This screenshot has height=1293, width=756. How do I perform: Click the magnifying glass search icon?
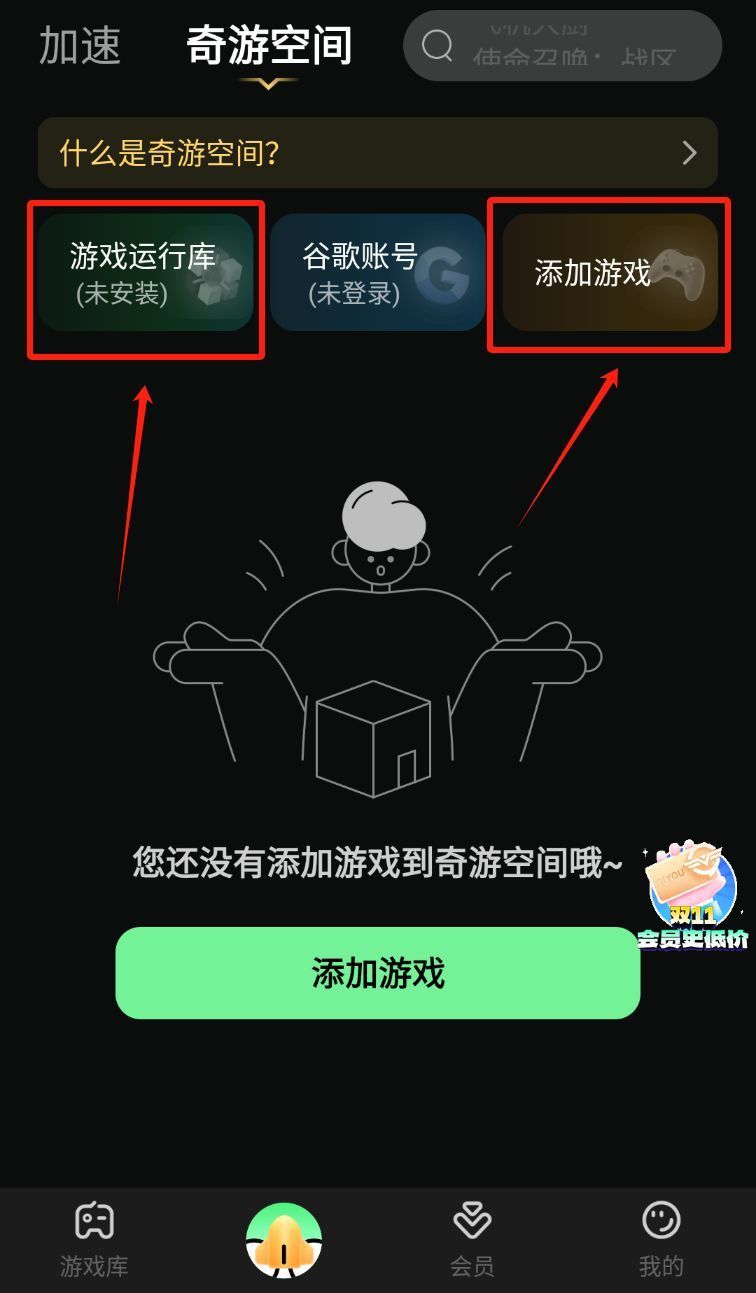pyautogui.click(x=437, y=45)
